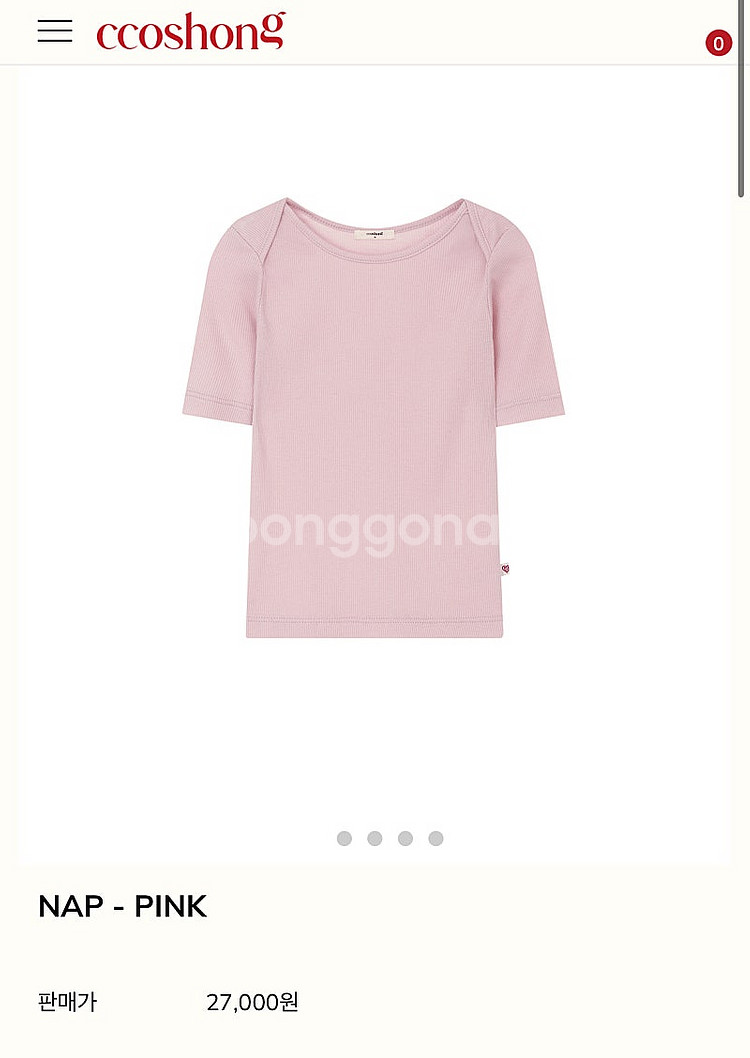This screenshot has width=750, height=1058.
Task: Open the hamburger menu
Action: (x=55, y=31)
